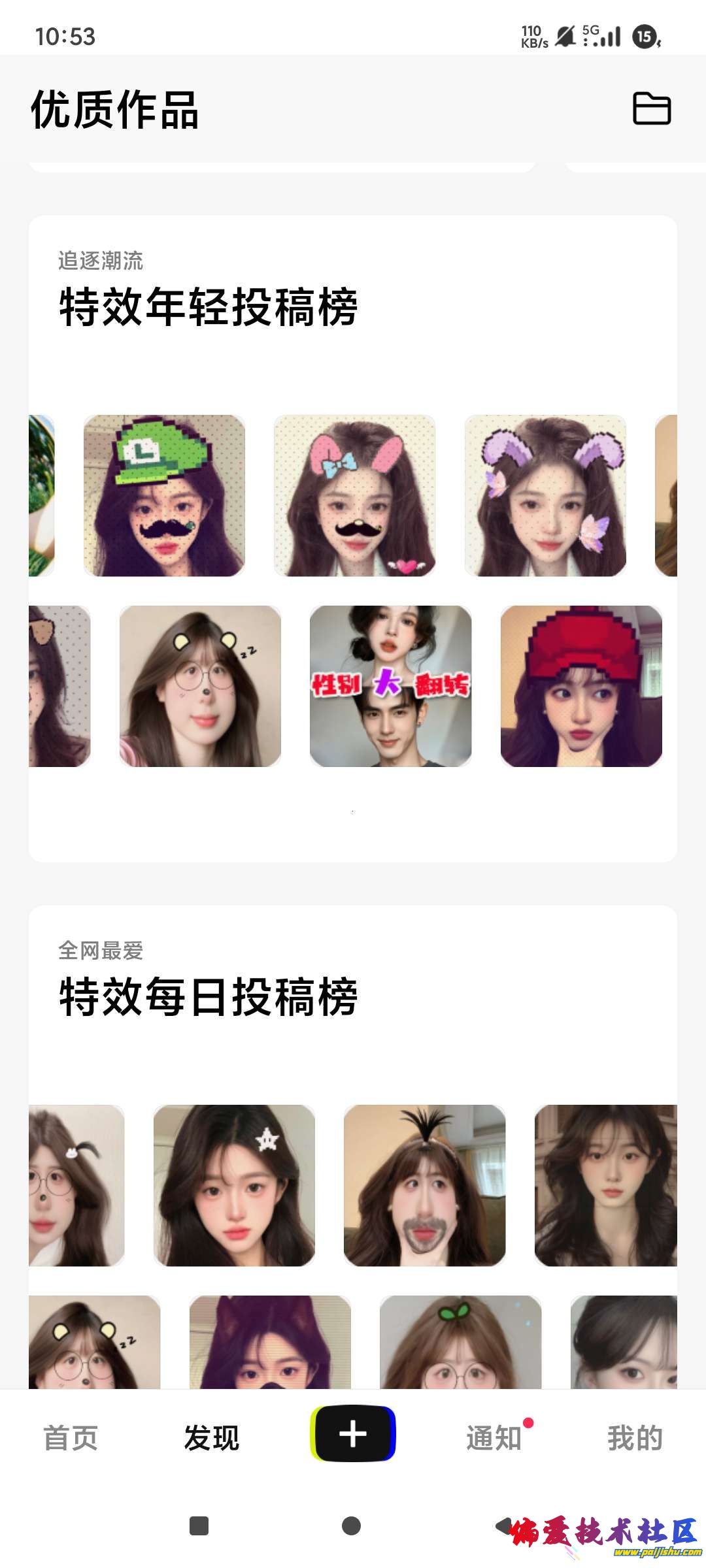Open the 特效年轻投稿榜 ranking card
706x1568 pixels.
209,307
